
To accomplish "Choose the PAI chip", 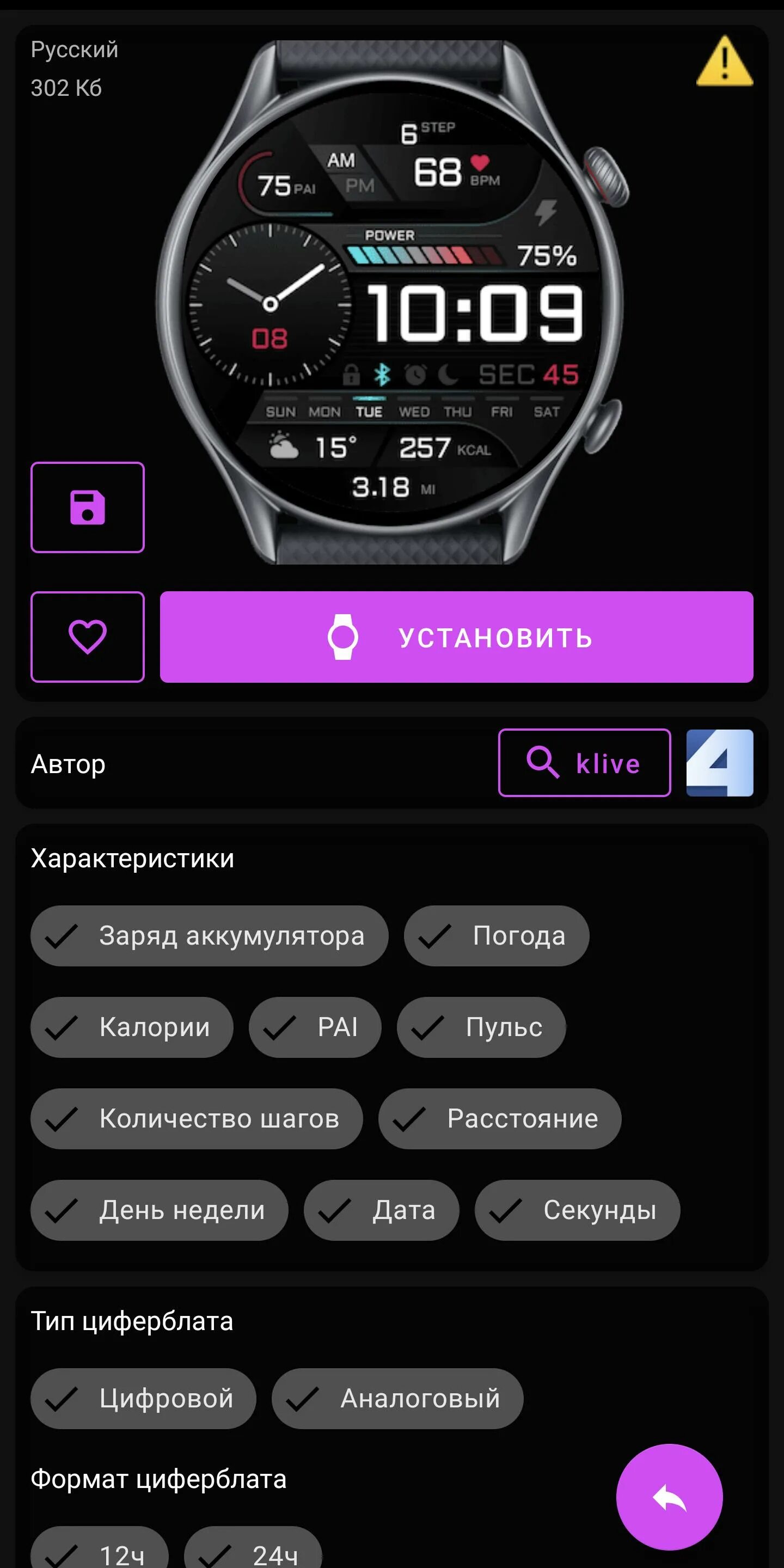I will (x=315, y=1027).
